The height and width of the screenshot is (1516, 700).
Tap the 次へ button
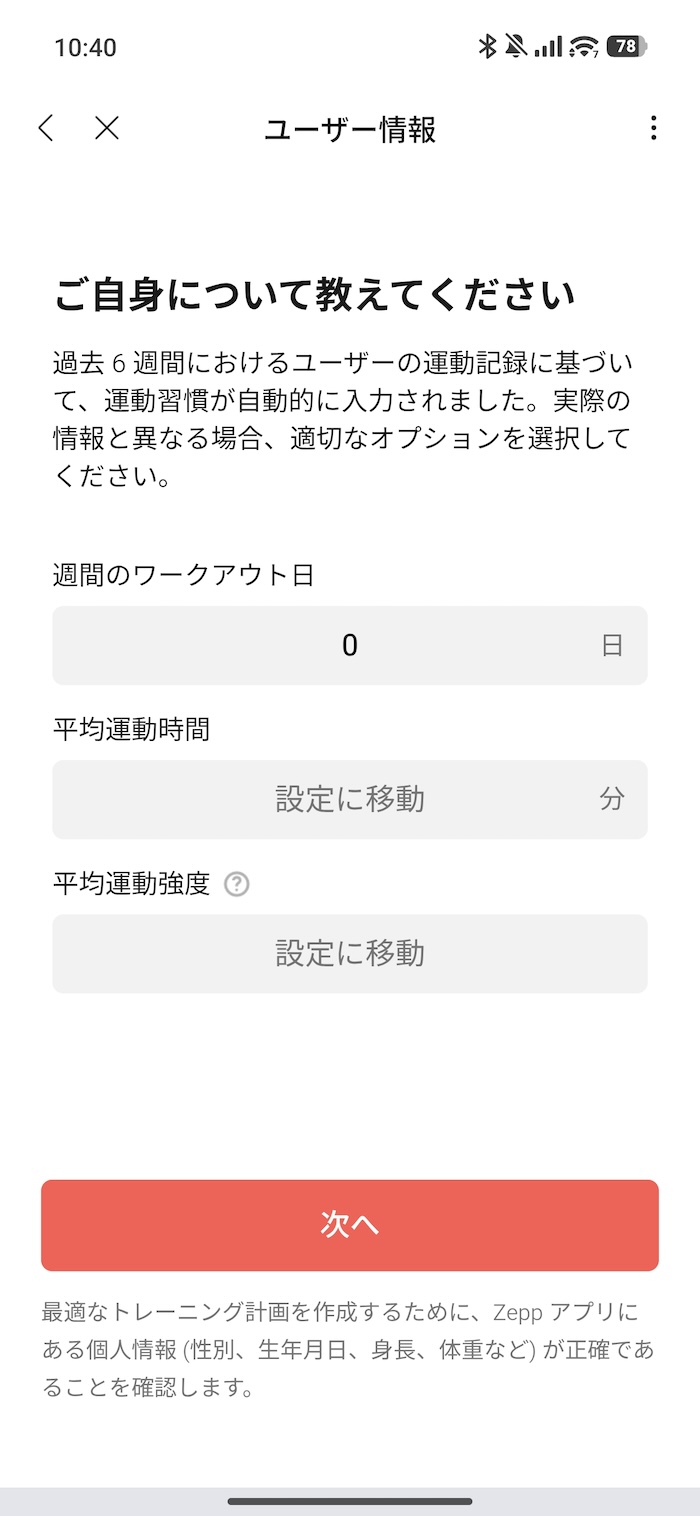coord(349,1225)
